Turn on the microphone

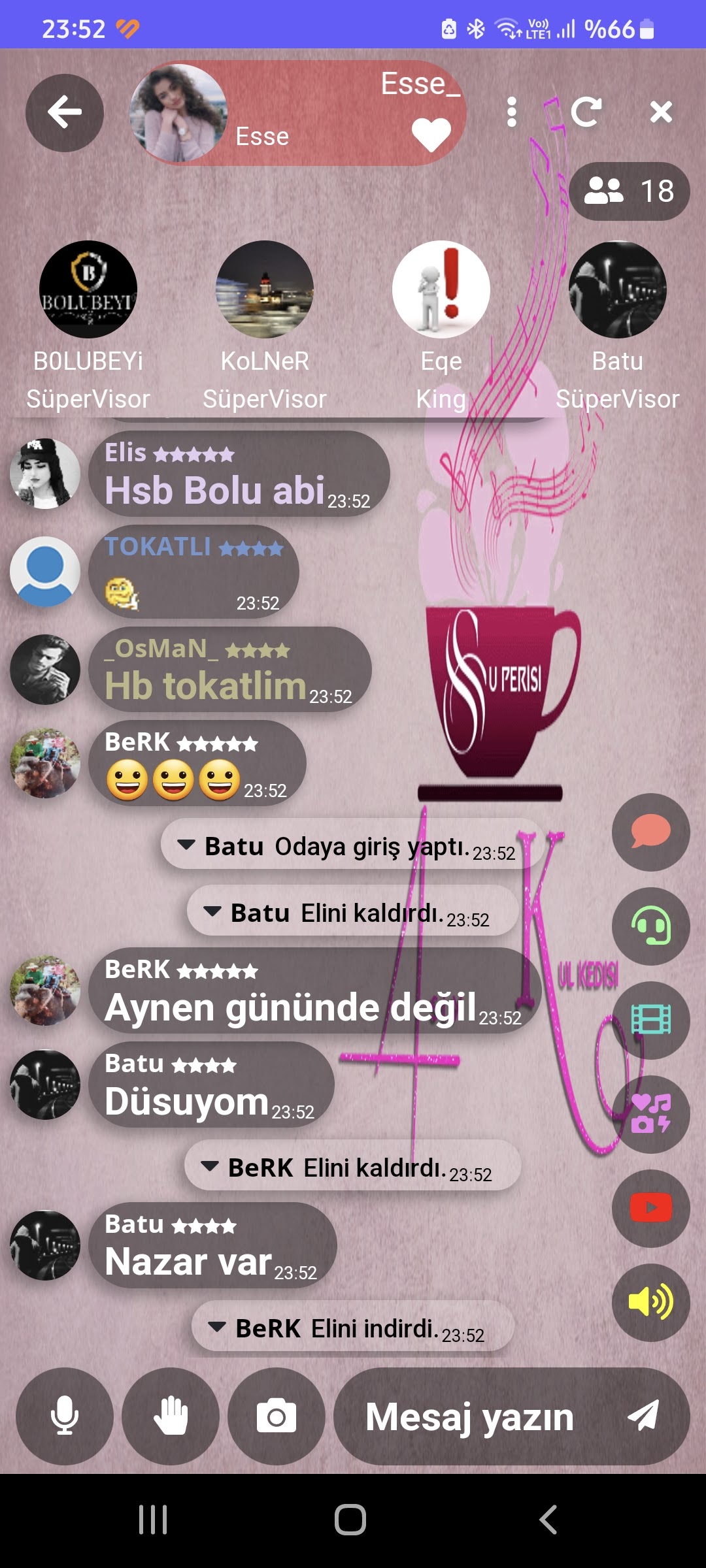tap(65, 1416)
